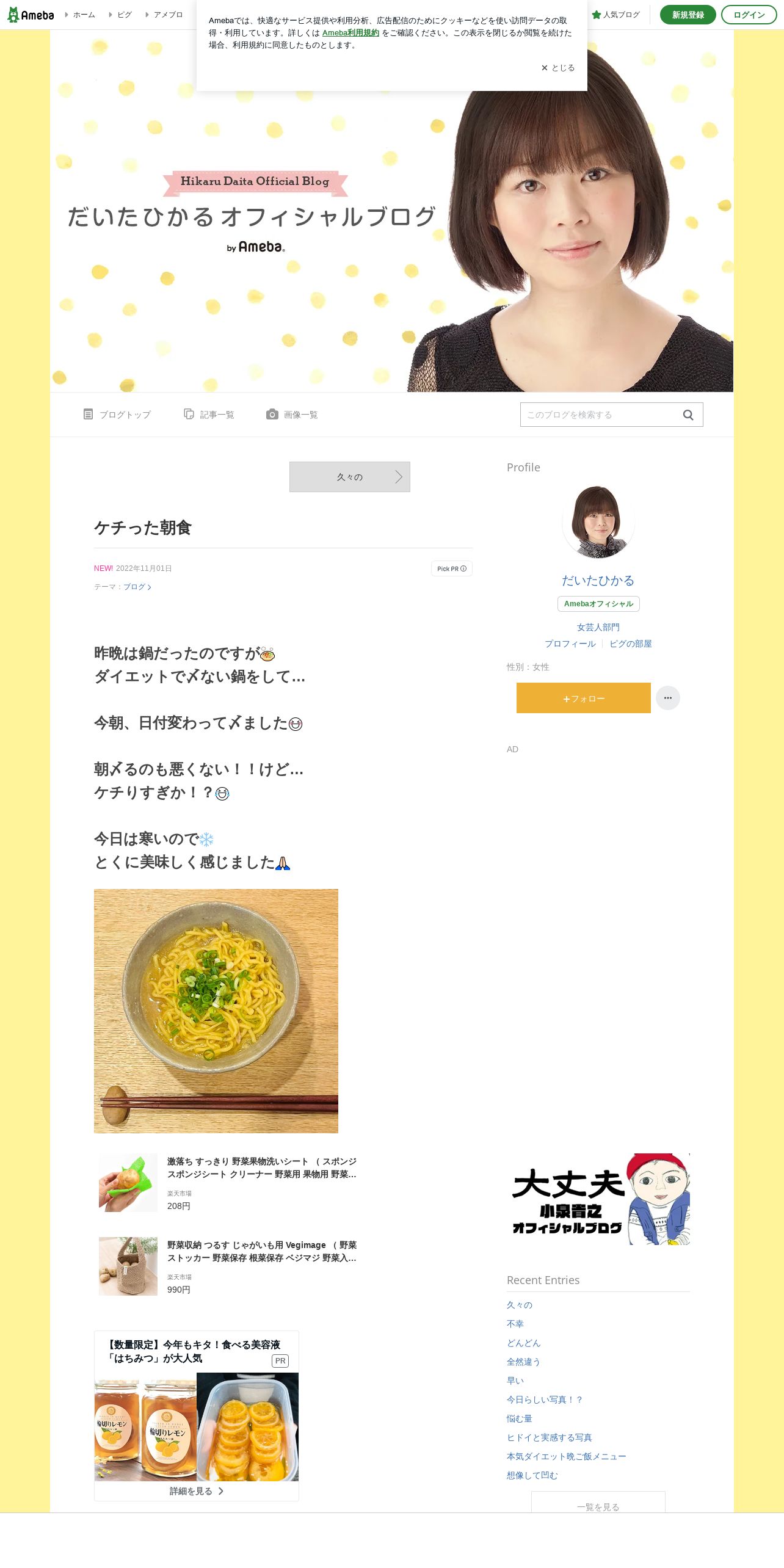This screenshot has width=784, height=1568.
Task: Open the ブログ theme link
Action: [136, 587]
